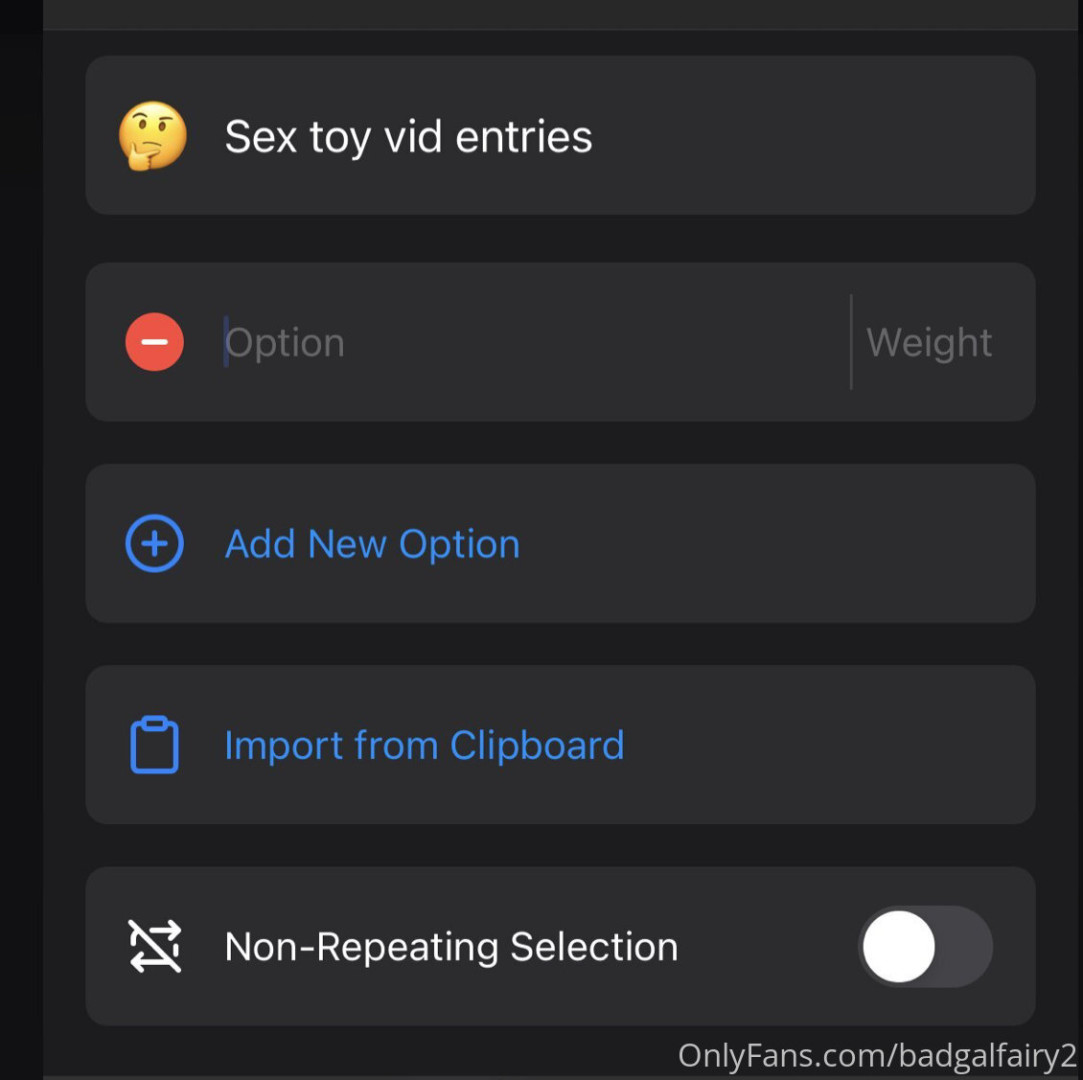Import from Clipboard
This screenshot has height=1080, width=1083.
pyautogui.click(x=424, y=746)
